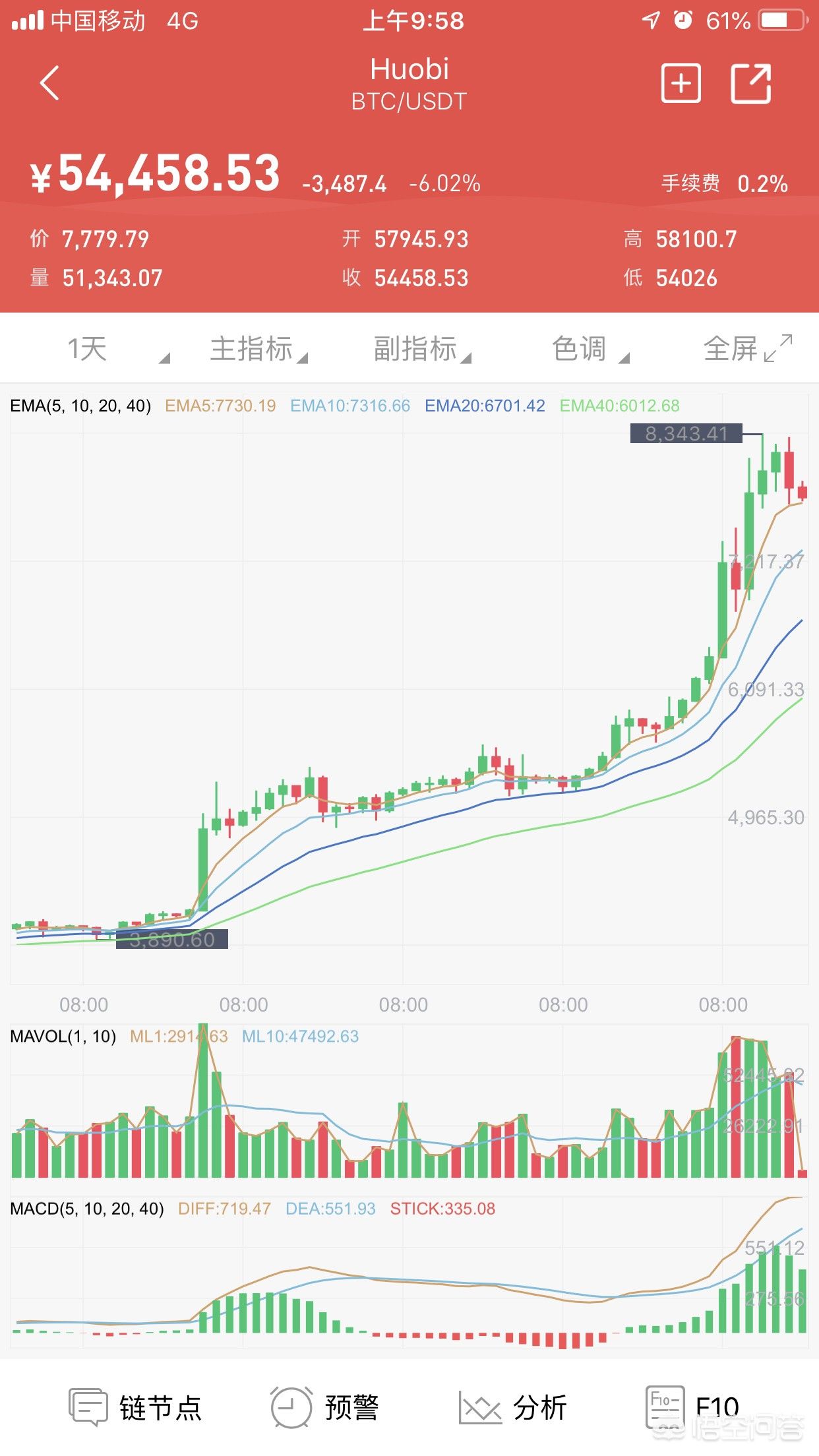Screen dimensions: 819x1456
Task: Switch to the BTC/USDT pair title
Action: click(409, 102)
